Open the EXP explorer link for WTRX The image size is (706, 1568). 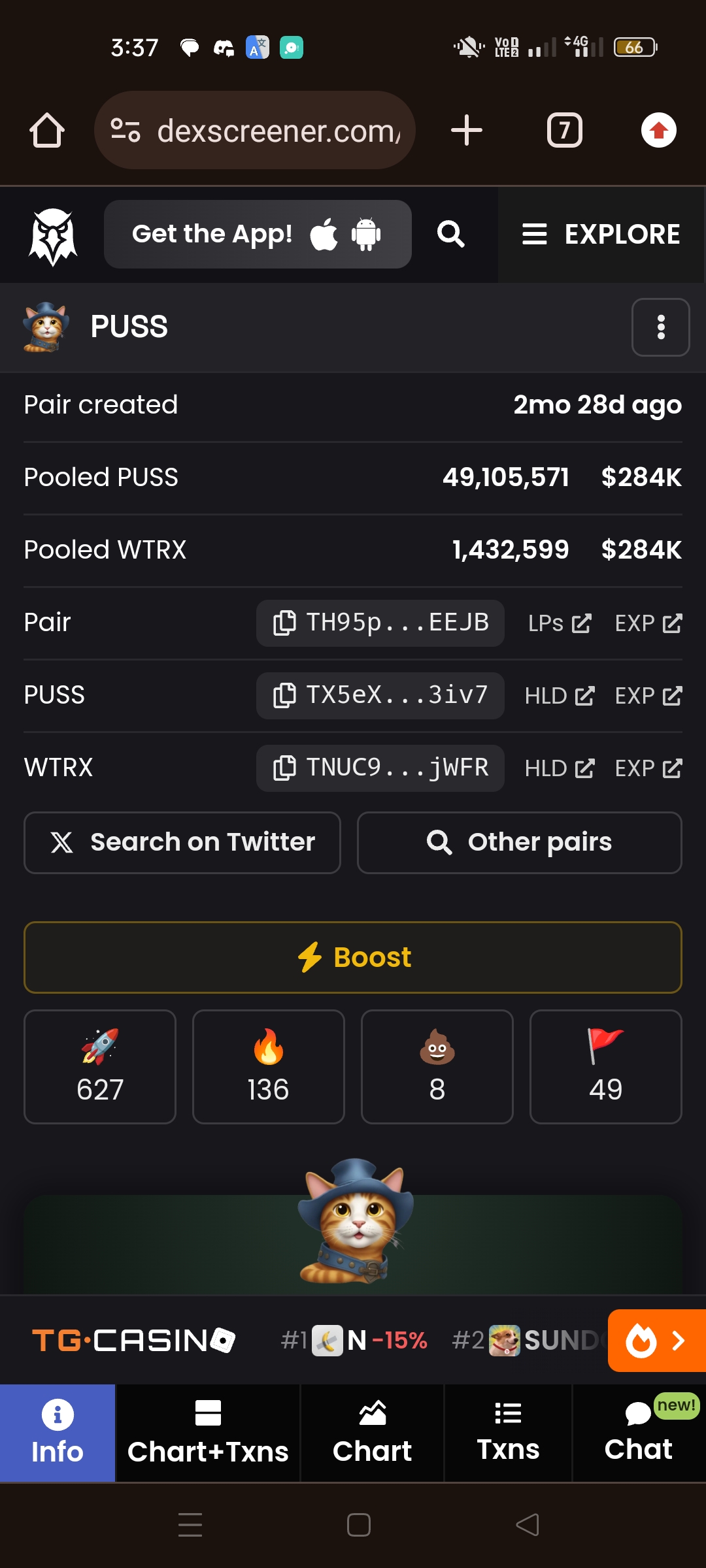(648, 768)
